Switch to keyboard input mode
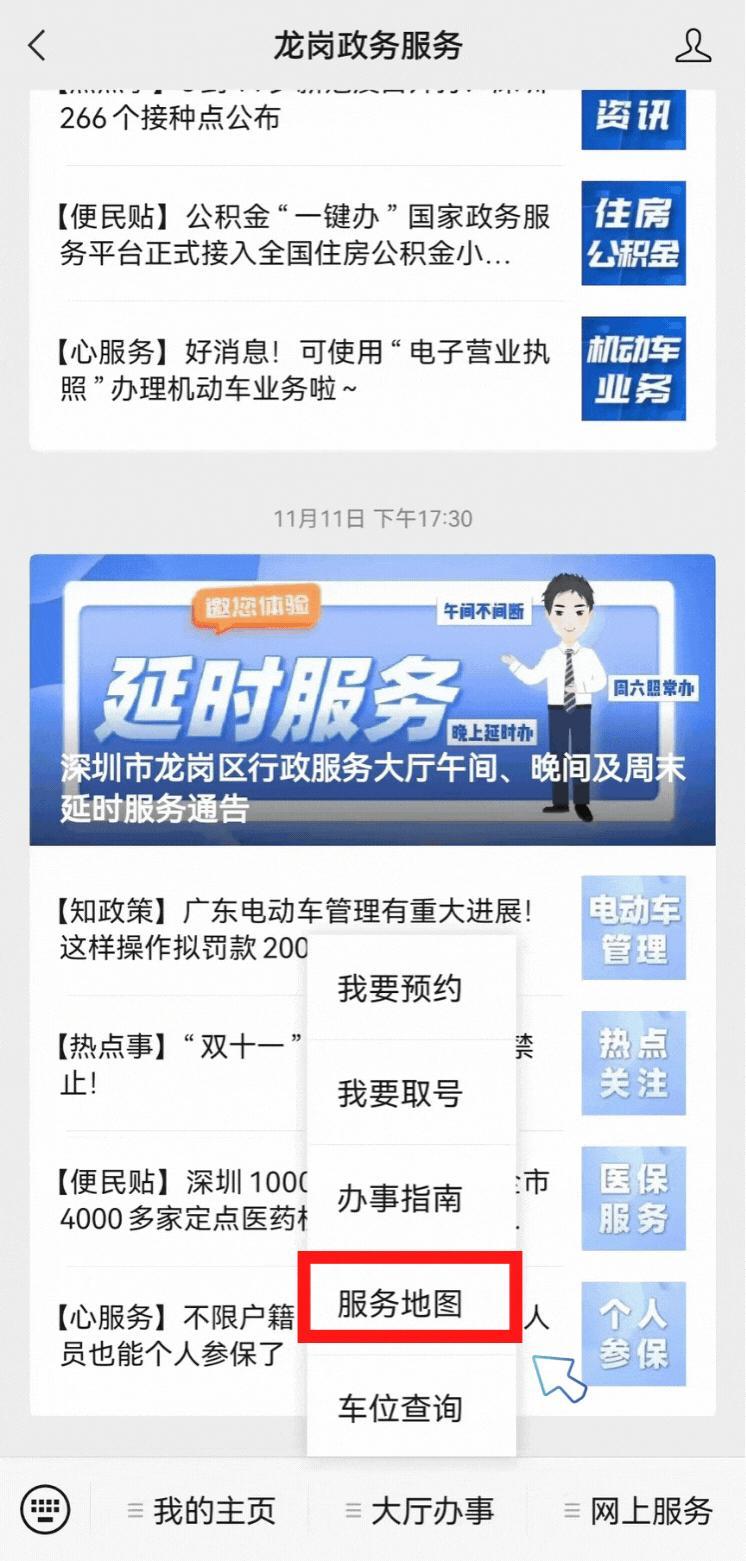The image size is (746, 1561). point(45,1509)
